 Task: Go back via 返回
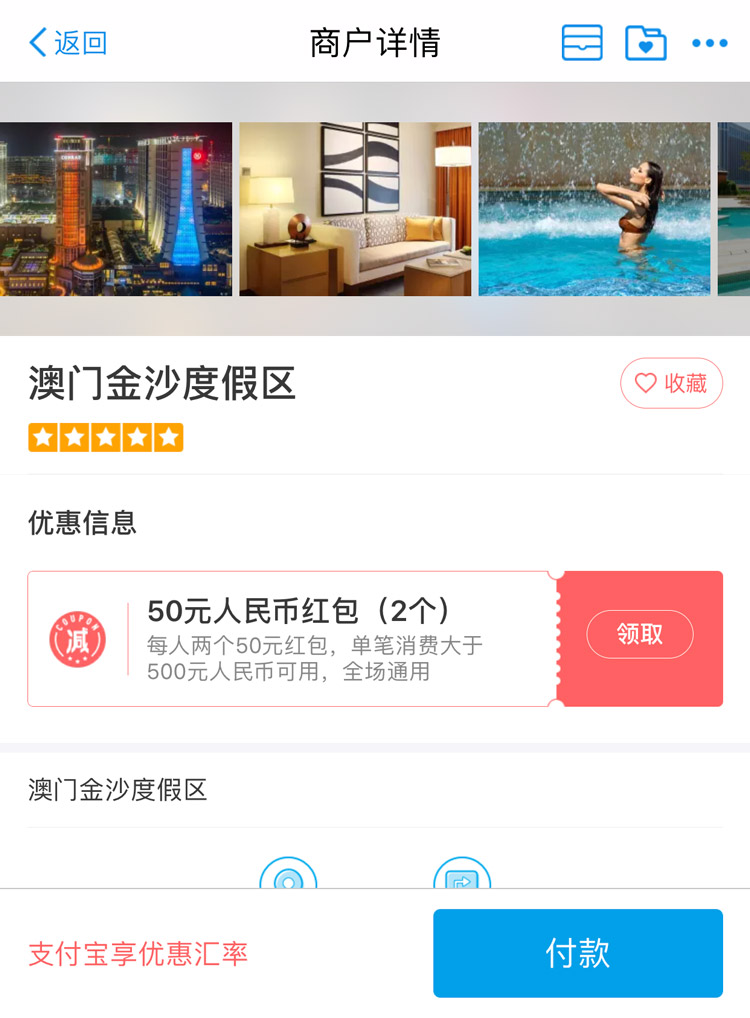coord(68,43)
